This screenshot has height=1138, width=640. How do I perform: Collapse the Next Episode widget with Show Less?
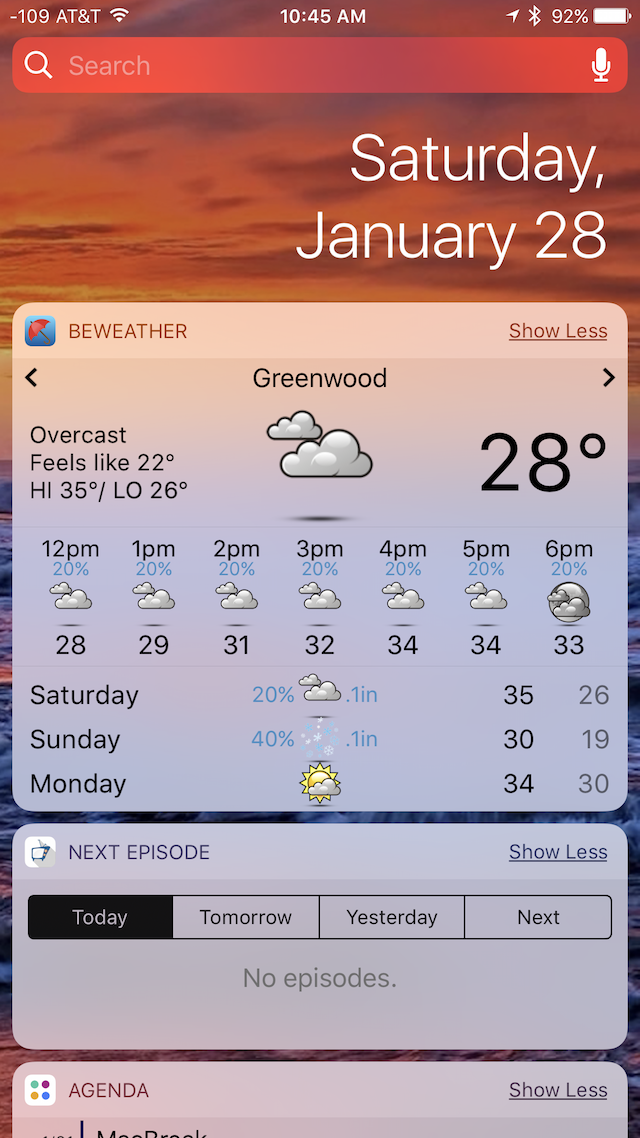click(558, 852)
